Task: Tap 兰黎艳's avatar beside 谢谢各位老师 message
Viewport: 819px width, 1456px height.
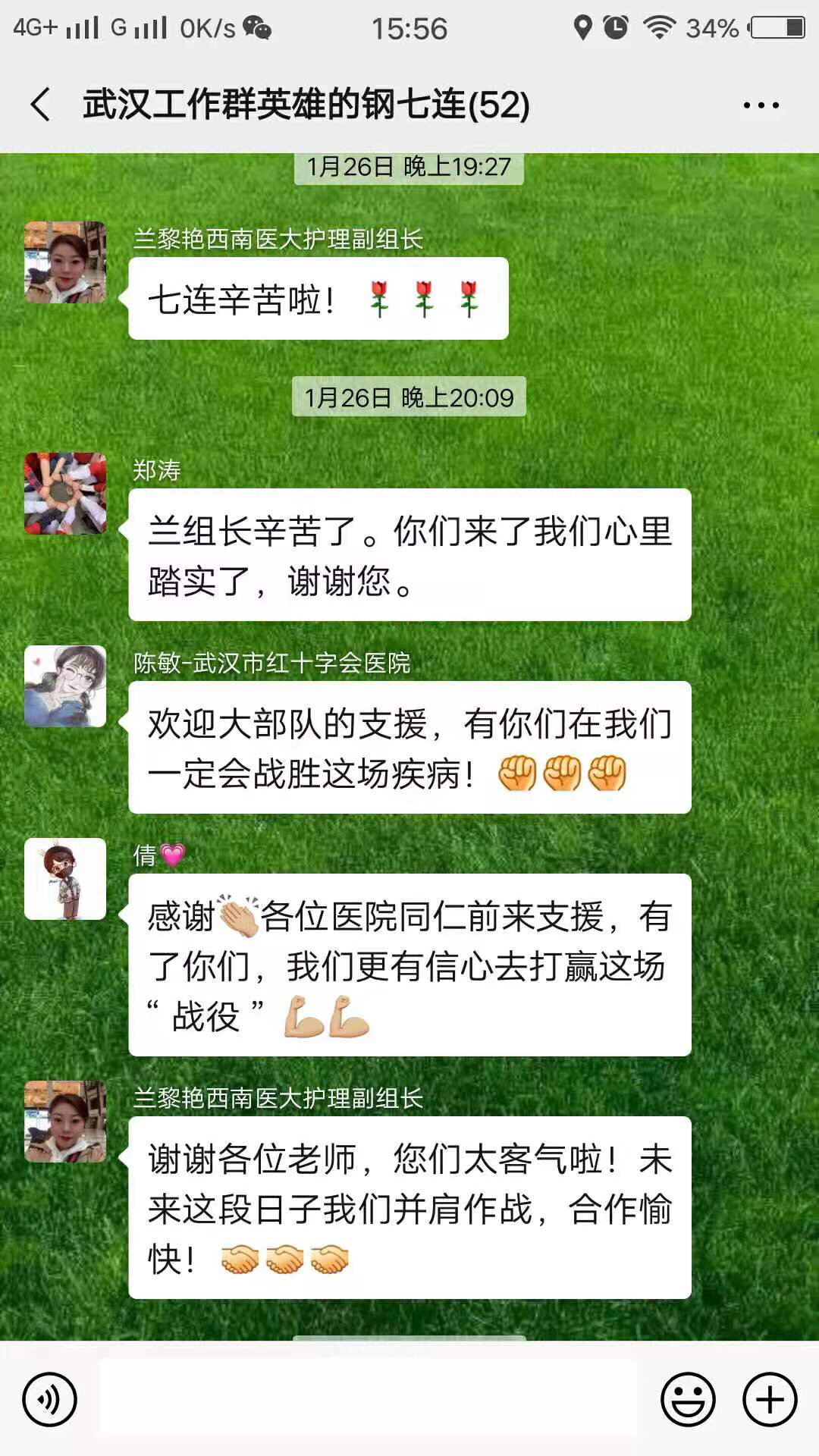Action: 65,1122
